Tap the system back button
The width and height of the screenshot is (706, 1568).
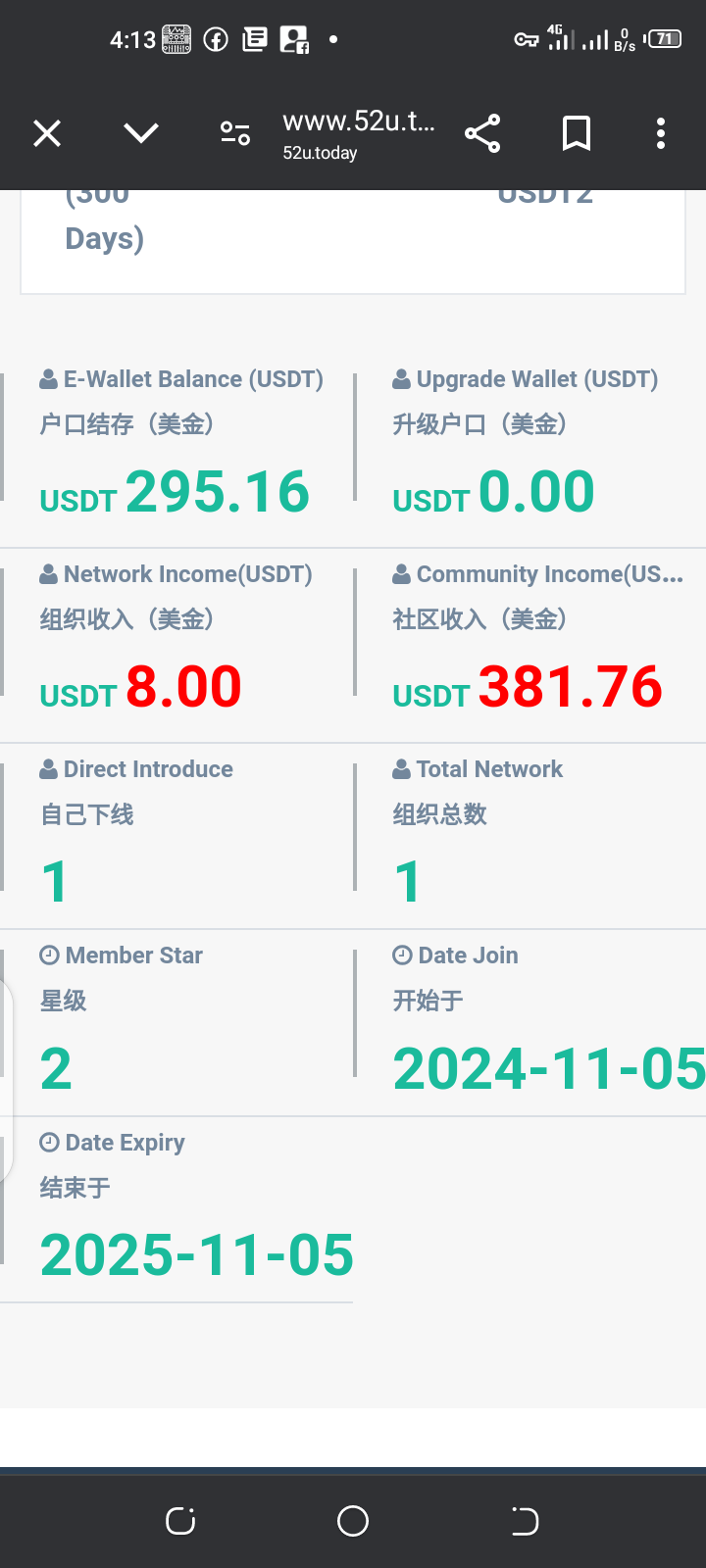click(x=525, y=1521)
